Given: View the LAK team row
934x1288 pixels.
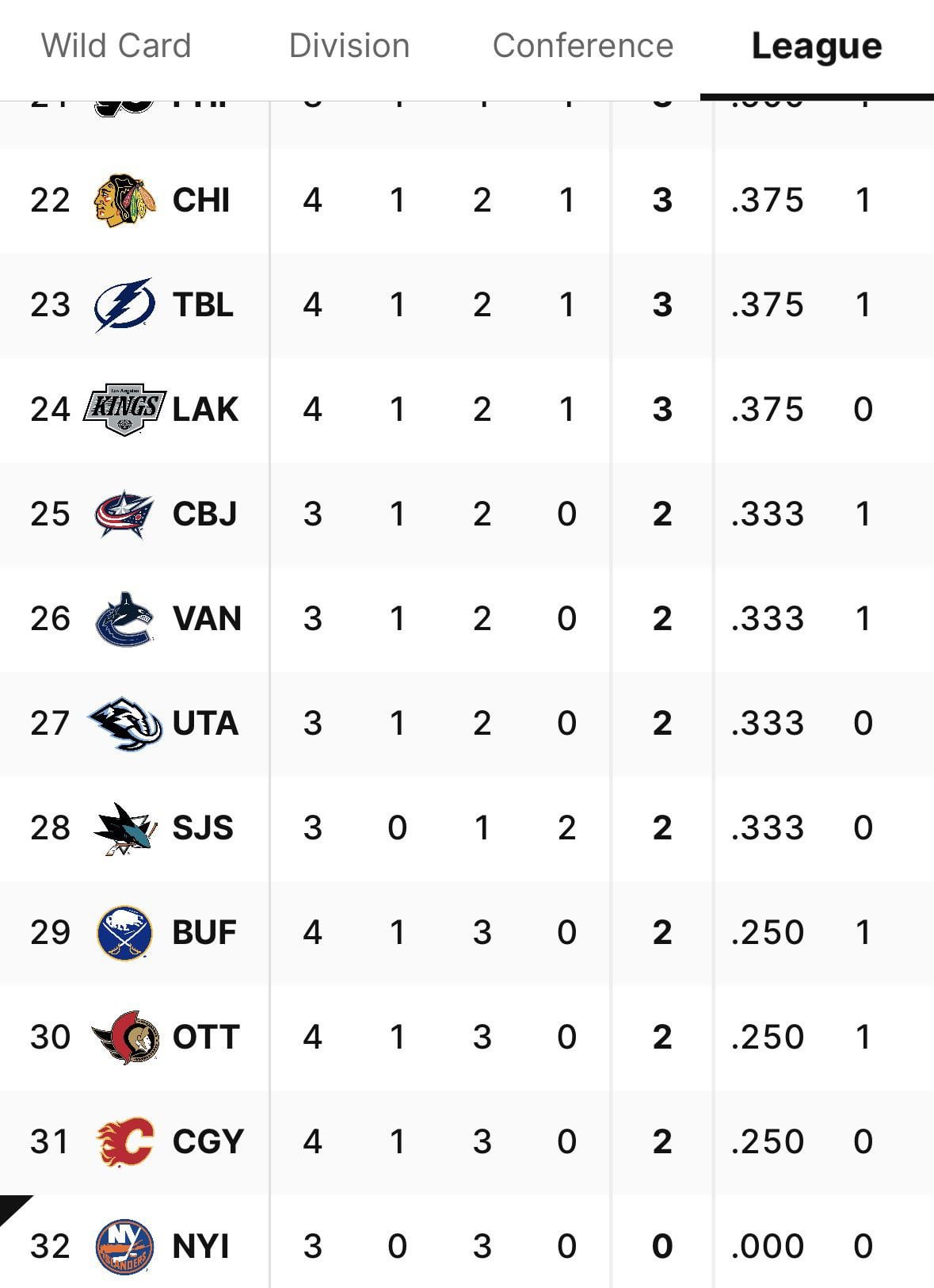Looking at the screenshot, I should click(205, 410).
